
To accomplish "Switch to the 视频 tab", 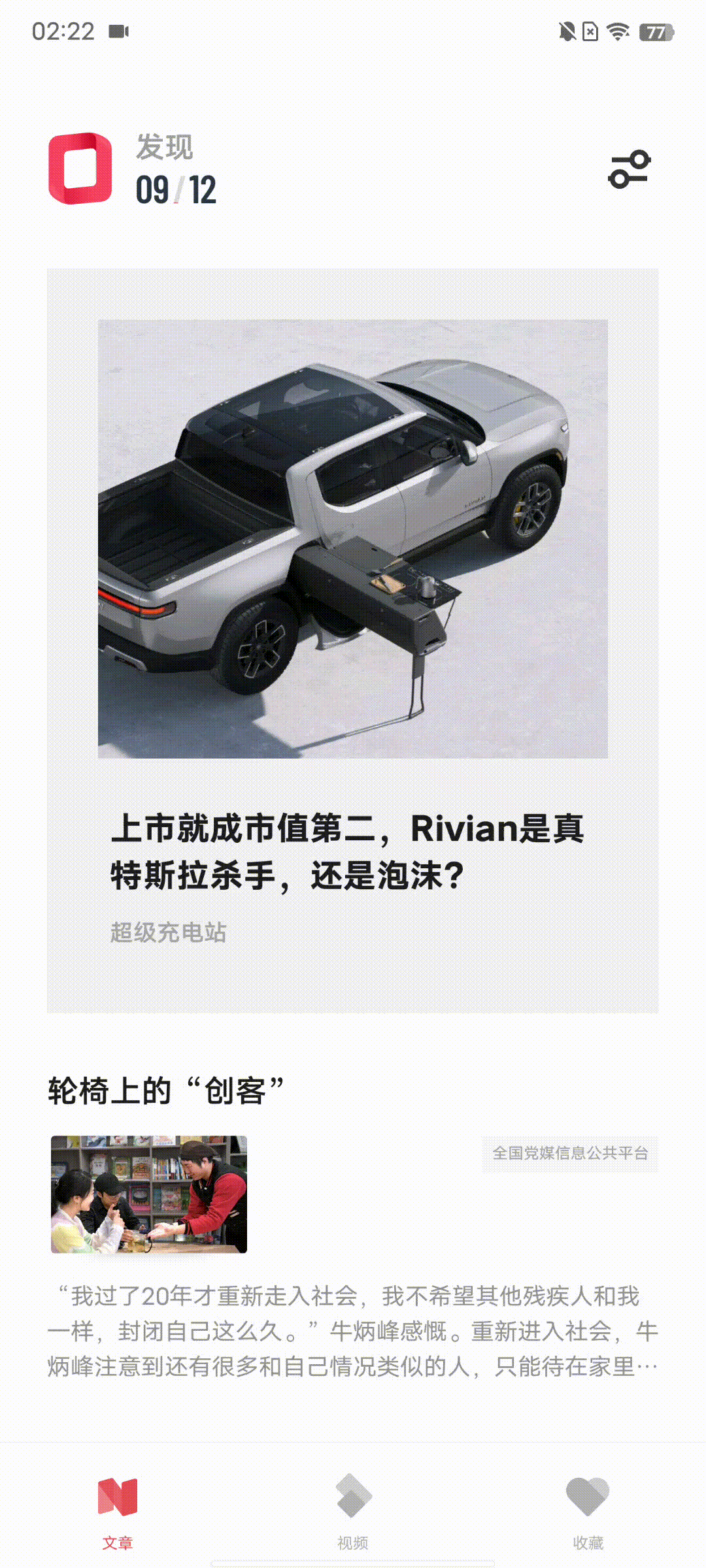I will (x=353, y=1509).
